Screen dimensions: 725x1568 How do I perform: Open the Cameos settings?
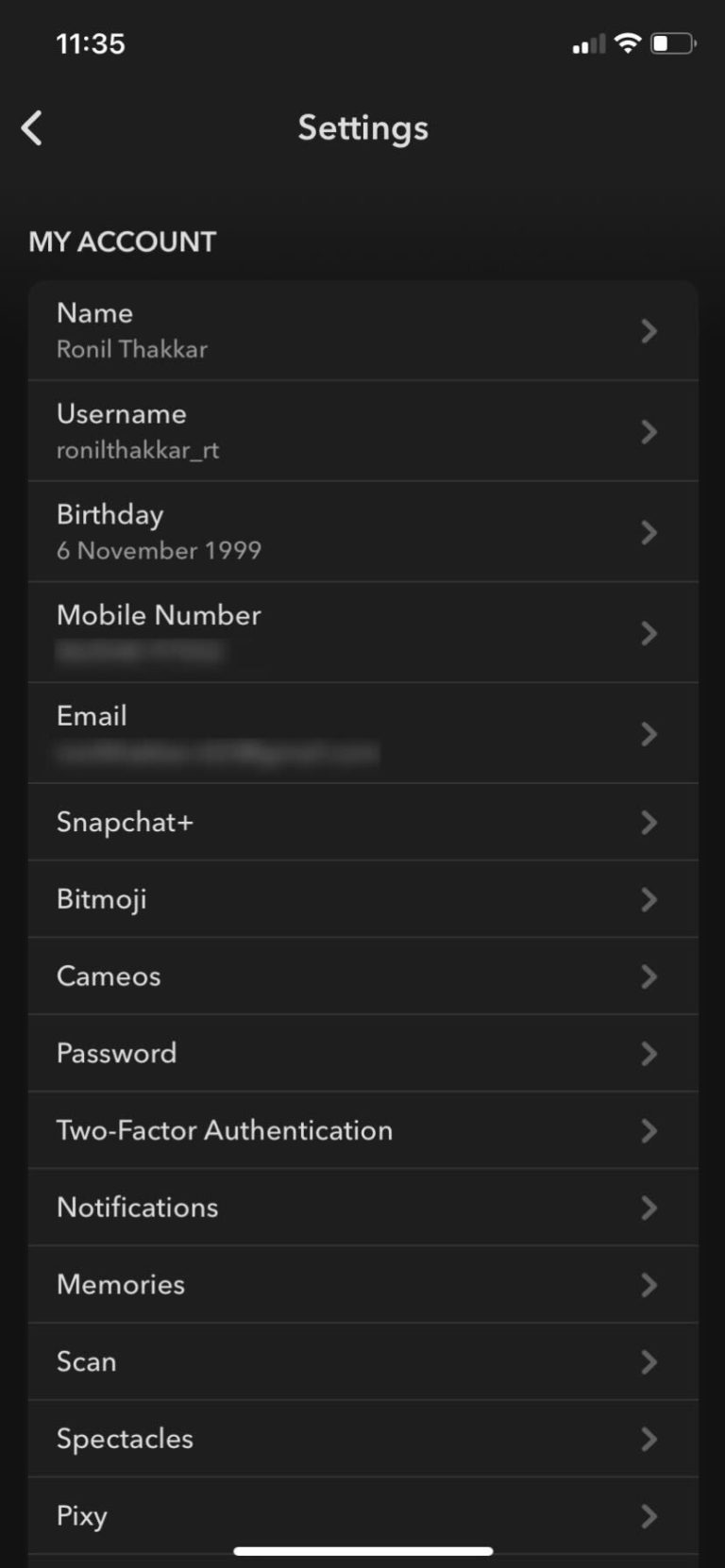point(362,976)
